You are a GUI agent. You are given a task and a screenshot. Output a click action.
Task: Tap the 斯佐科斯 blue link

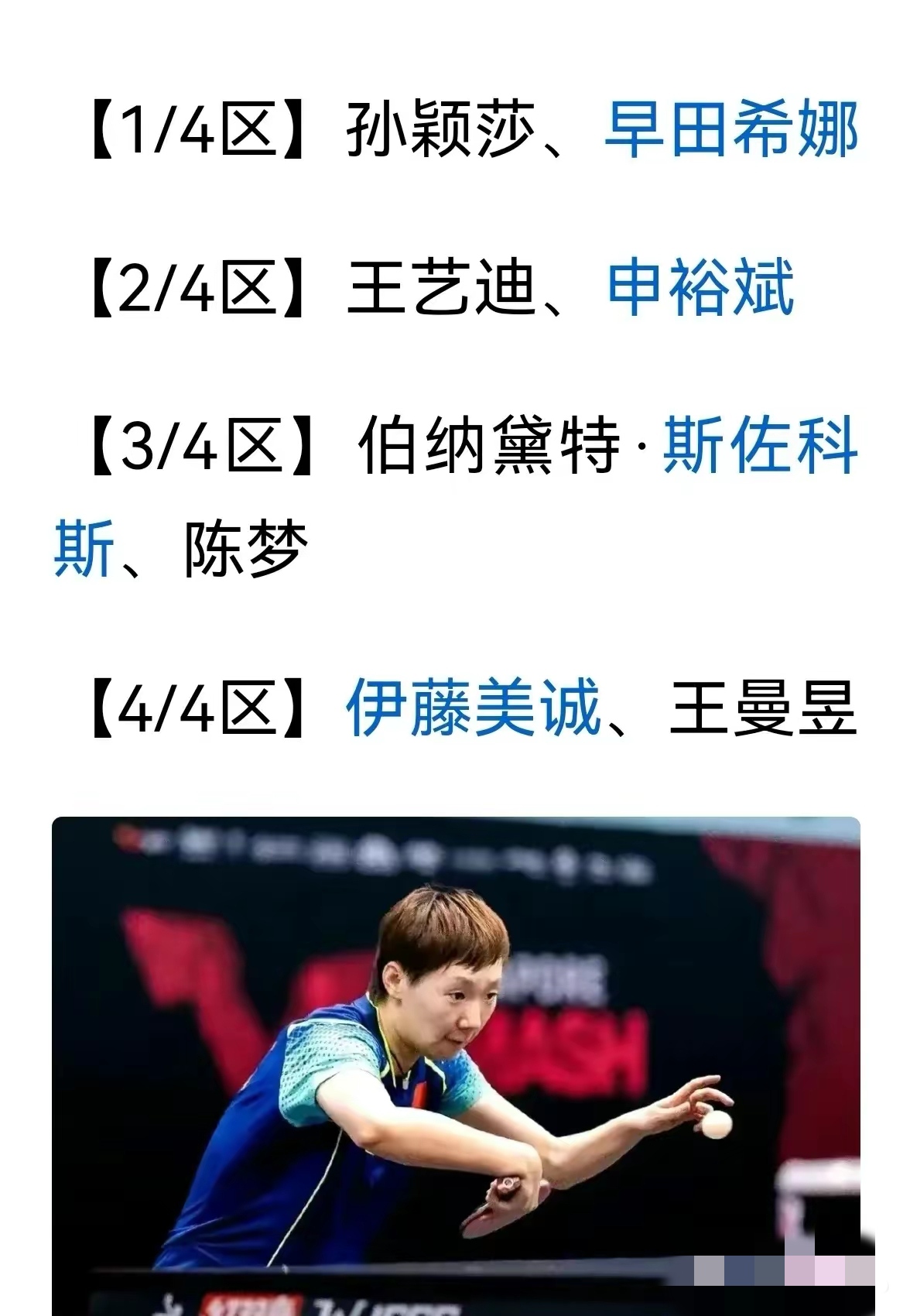(x=760, y=444)
